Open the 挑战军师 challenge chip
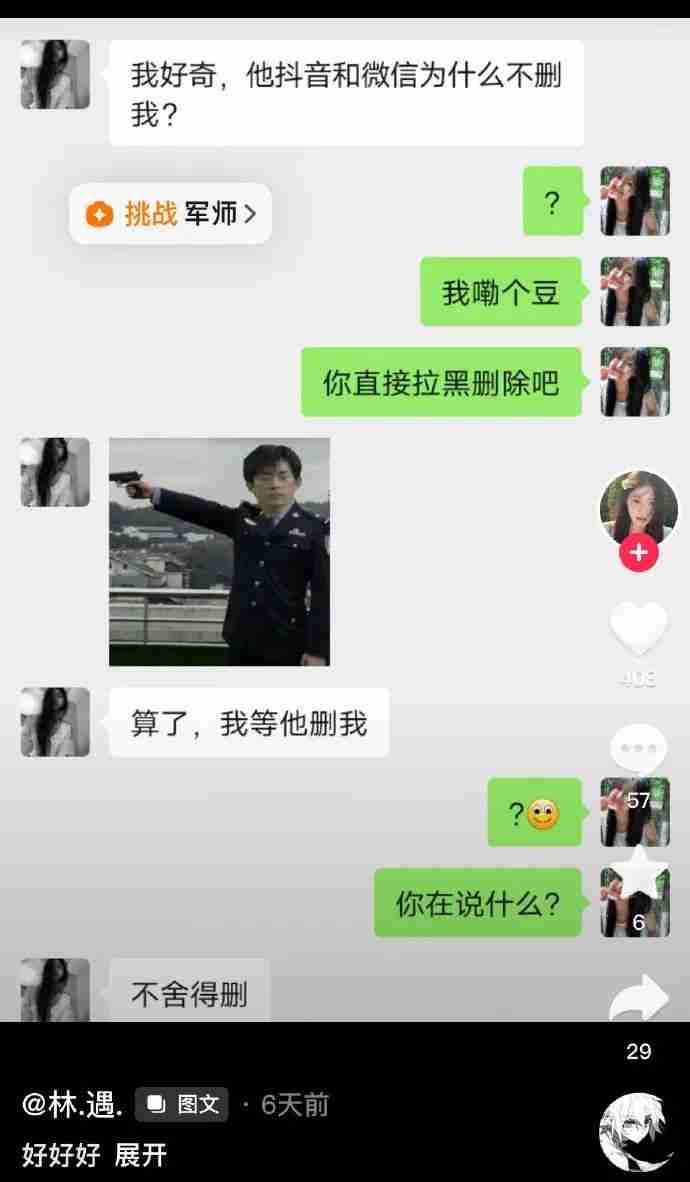Screen dimensions: 690x1182 point(170,214)
